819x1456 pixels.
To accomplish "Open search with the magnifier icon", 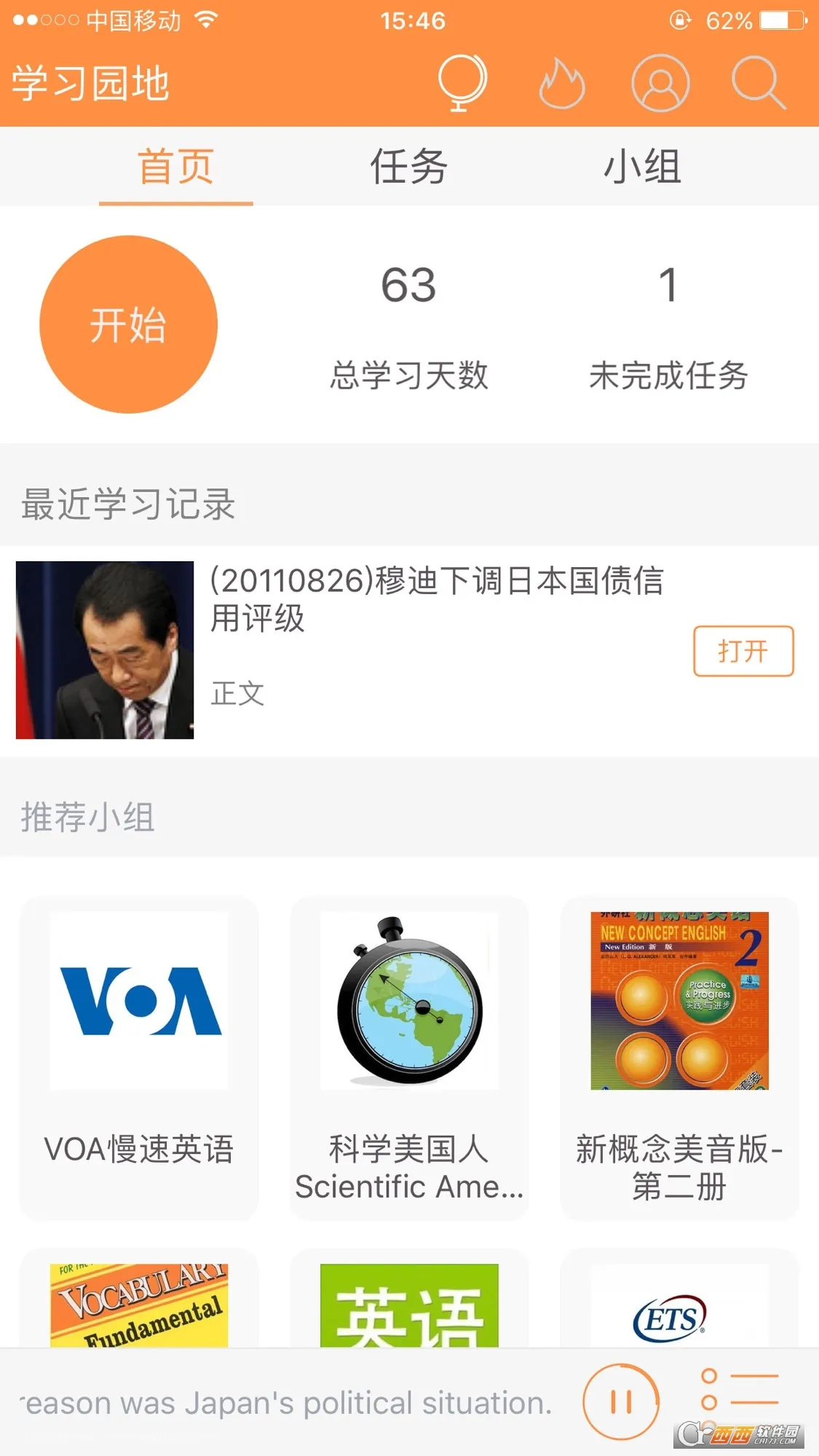I will (757, 84).
